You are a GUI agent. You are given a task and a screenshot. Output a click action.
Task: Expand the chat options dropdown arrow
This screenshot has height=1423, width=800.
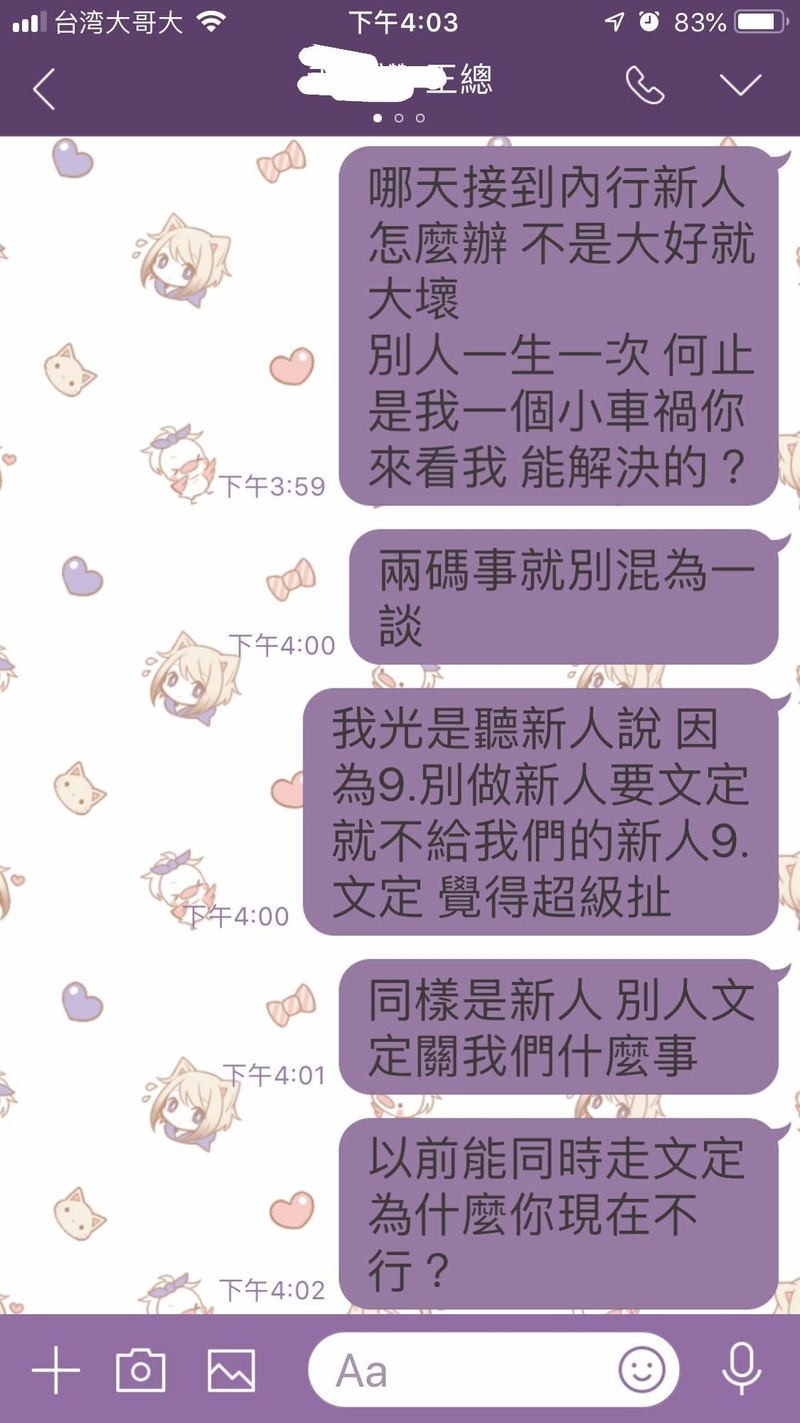click(741, 86)
